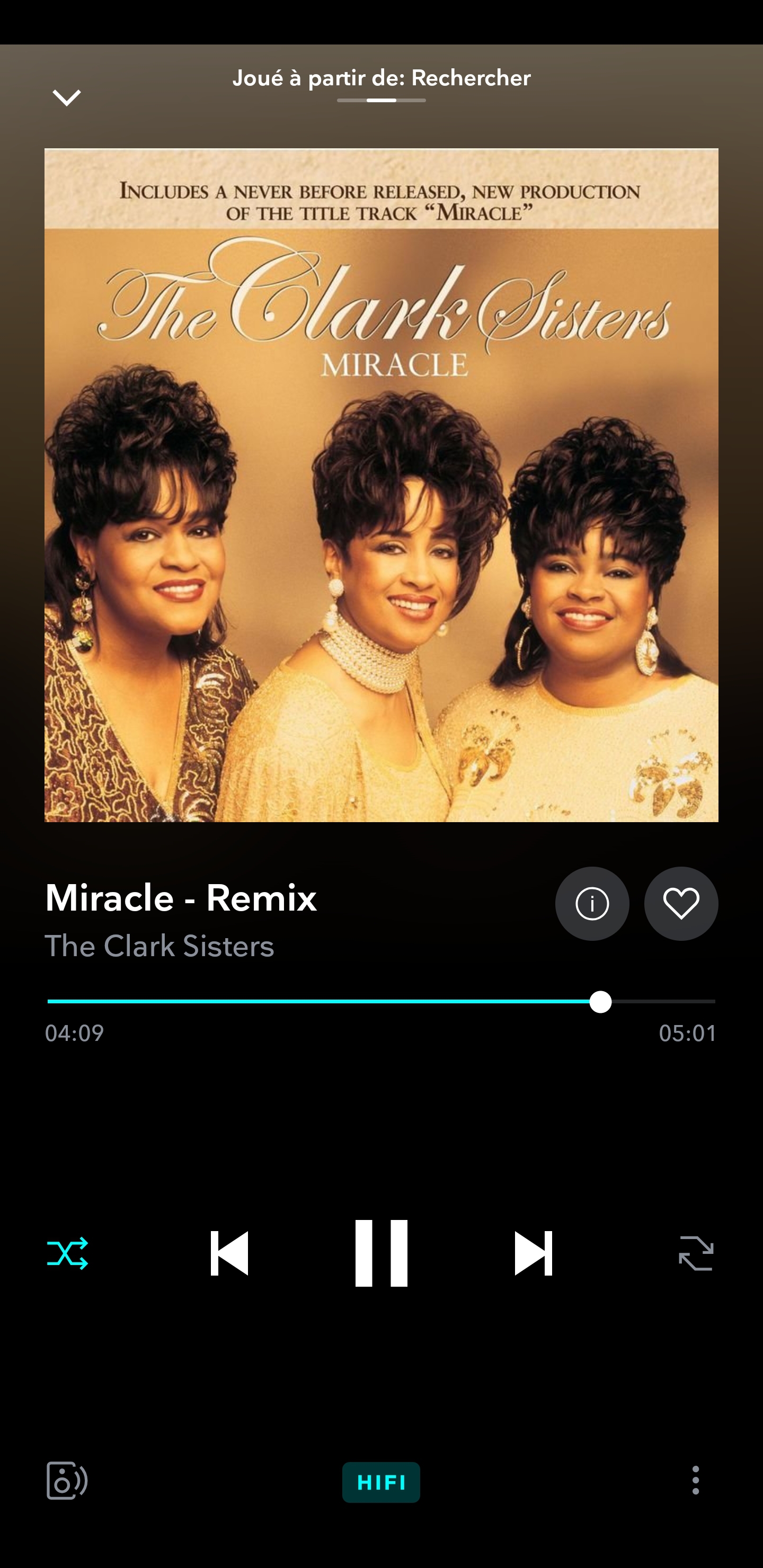
Task: Add Miracle - Remix to favorites
Action: [681, 903]
